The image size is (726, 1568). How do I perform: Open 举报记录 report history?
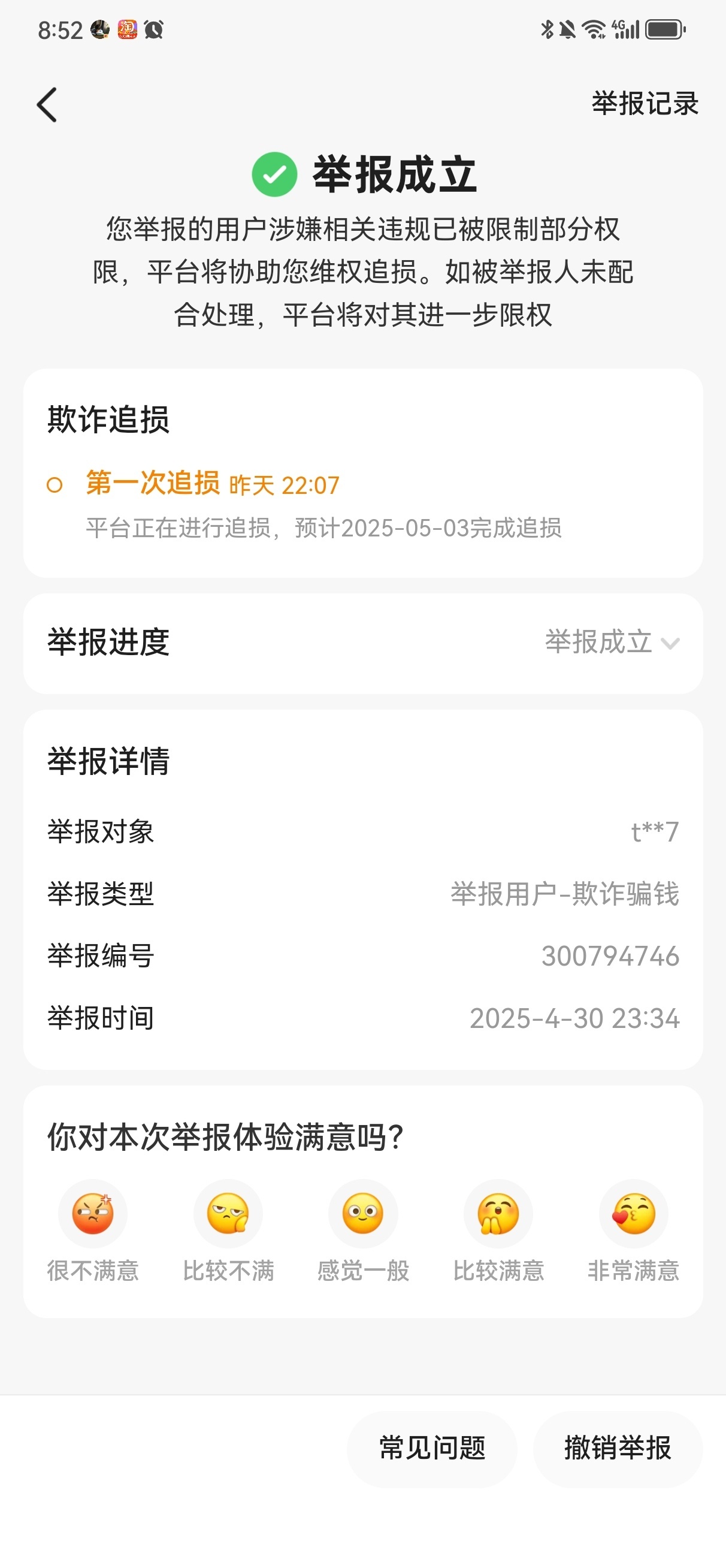(x=645, y=104)
